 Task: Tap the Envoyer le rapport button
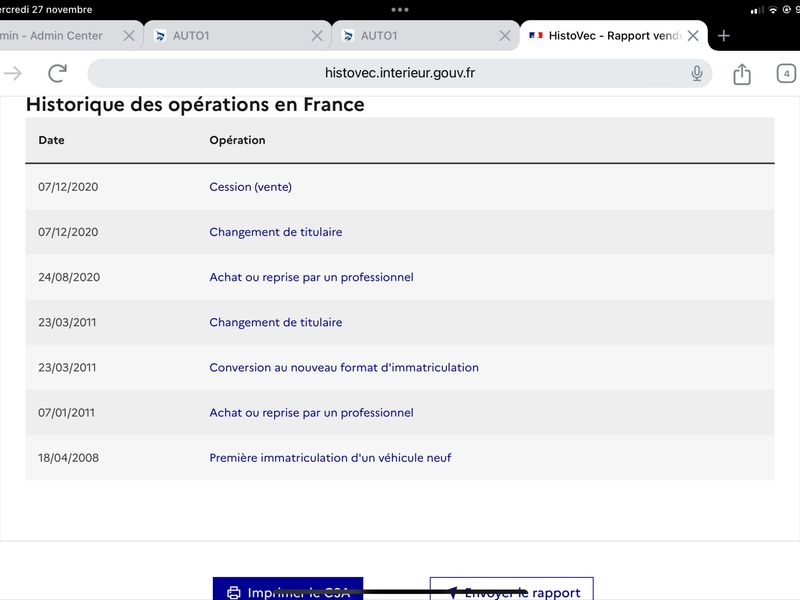[512, 589]
